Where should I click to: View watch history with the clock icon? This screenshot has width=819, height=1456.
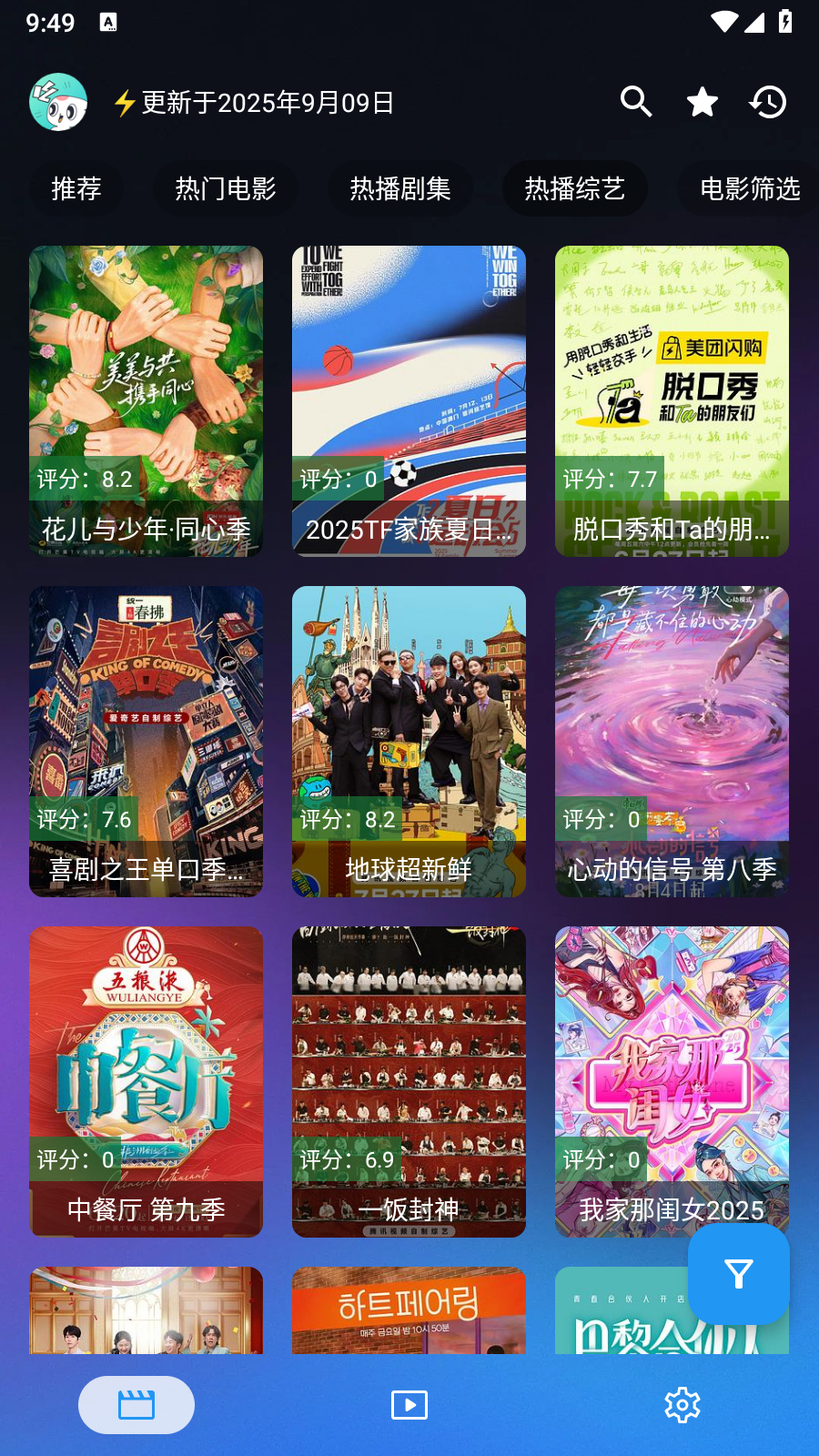pos(769,103)
